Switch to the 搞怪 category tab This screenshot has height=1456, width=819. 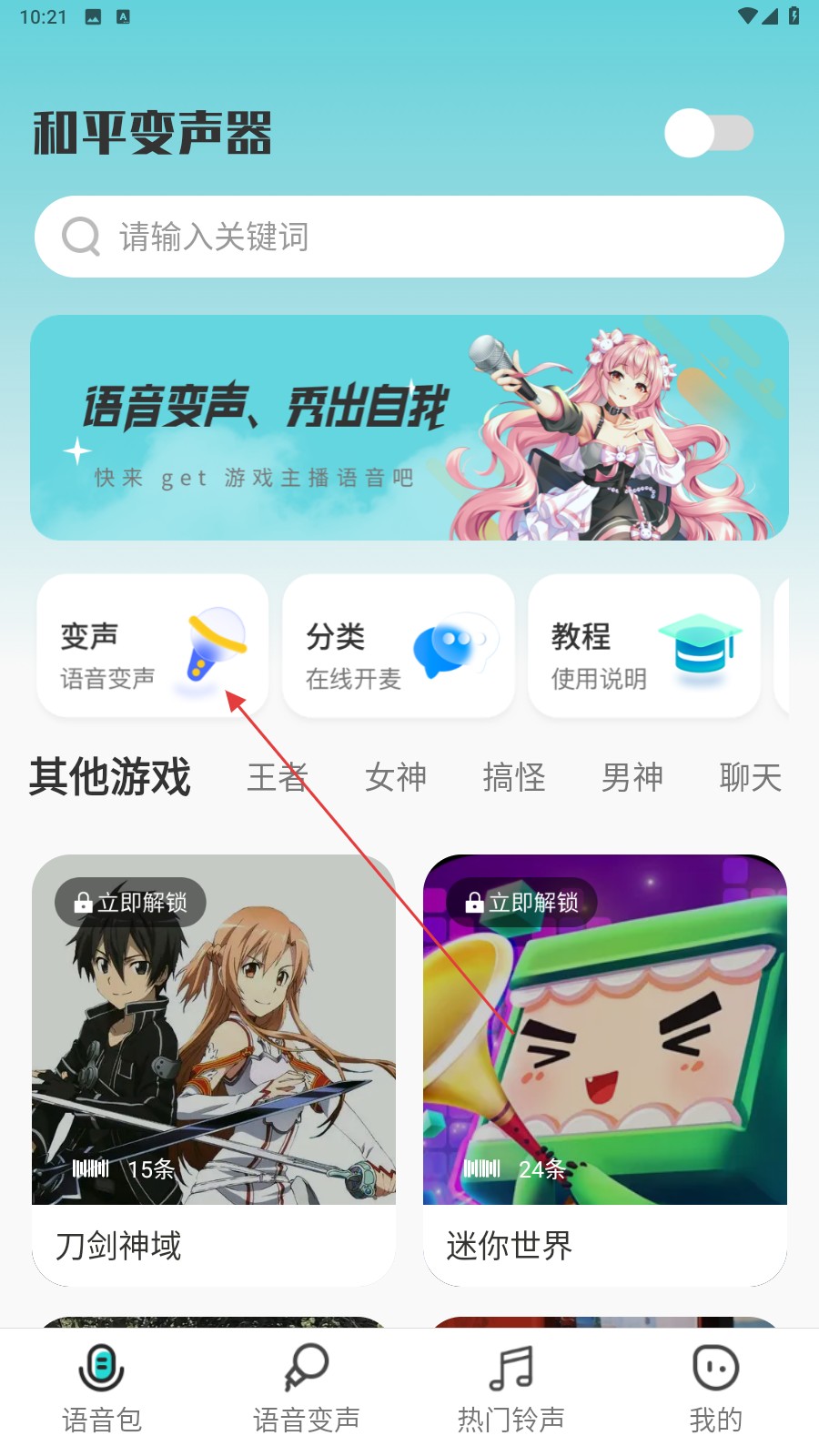click(x=514, y=778)
